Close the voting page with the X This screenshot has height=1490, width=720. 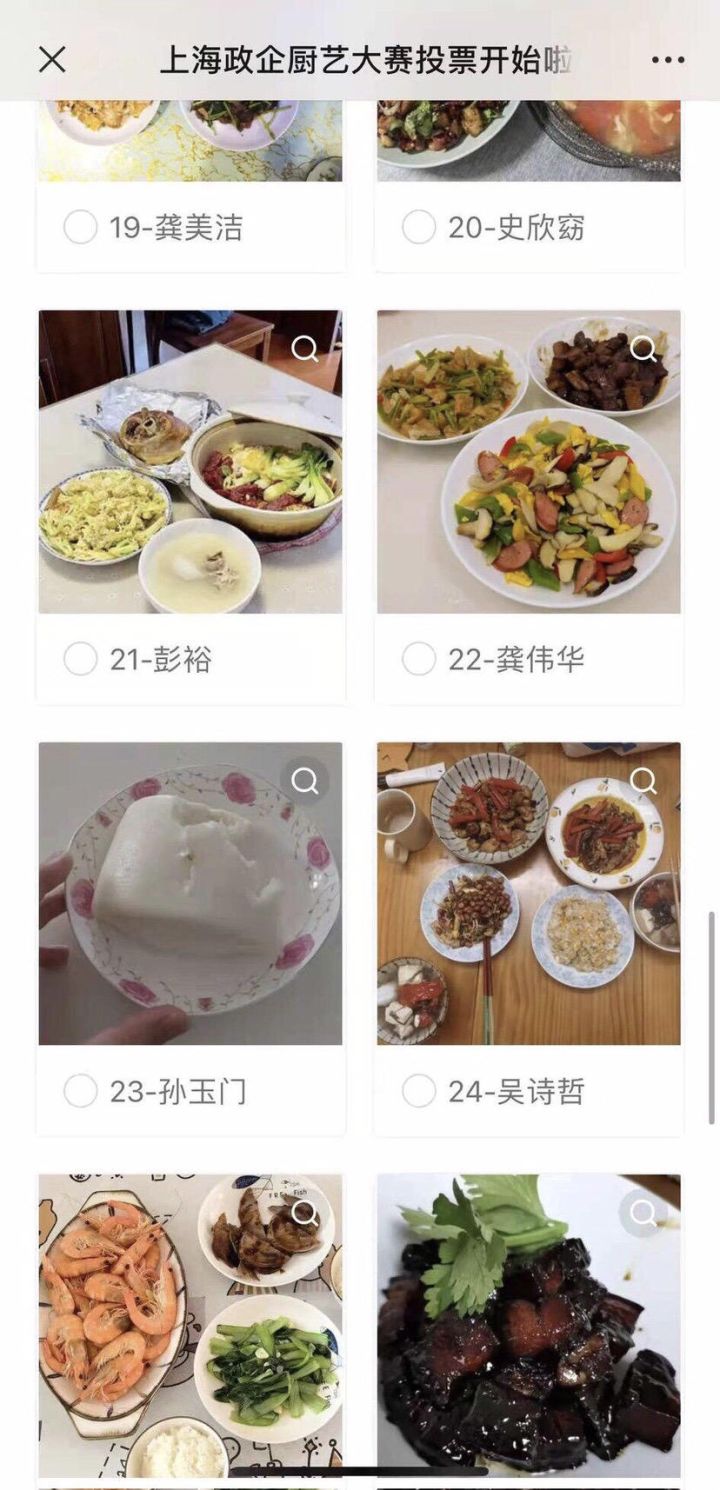tap(52, 60)
